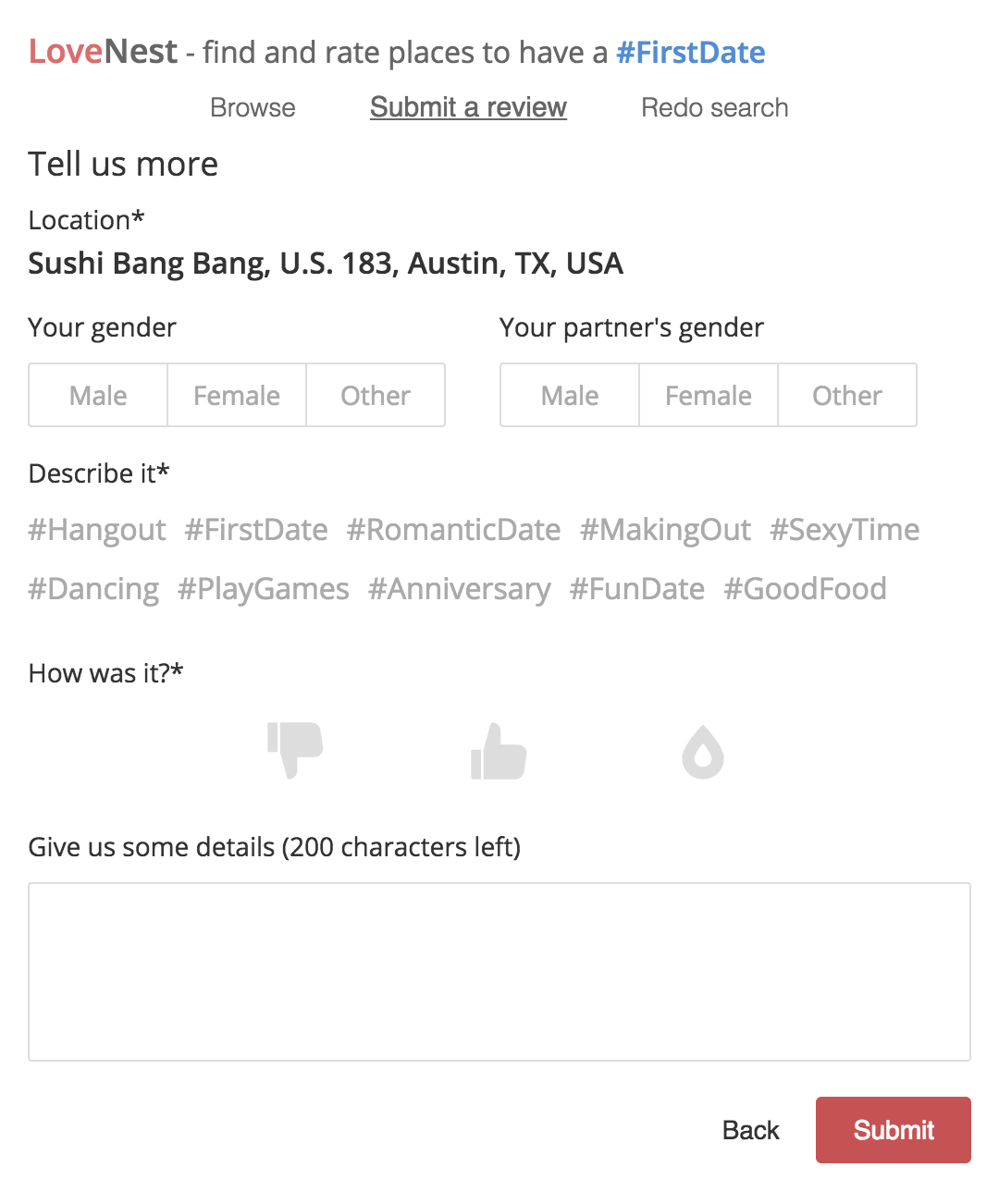Choose Other for your gender
This screenshot has height=1204, width=999.
click(x=376, y=396)
